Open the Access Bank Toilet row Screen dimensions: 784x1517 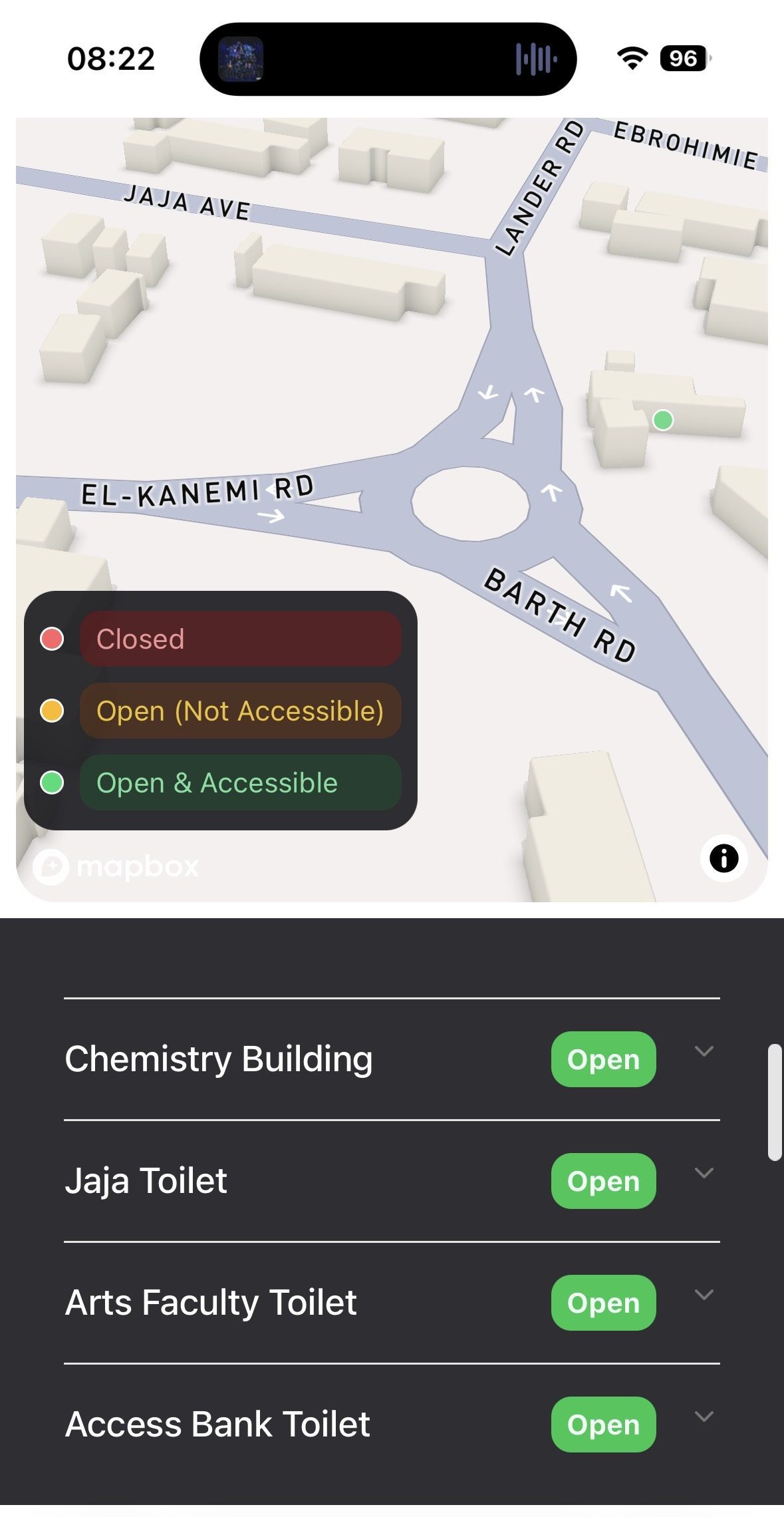217,1425
